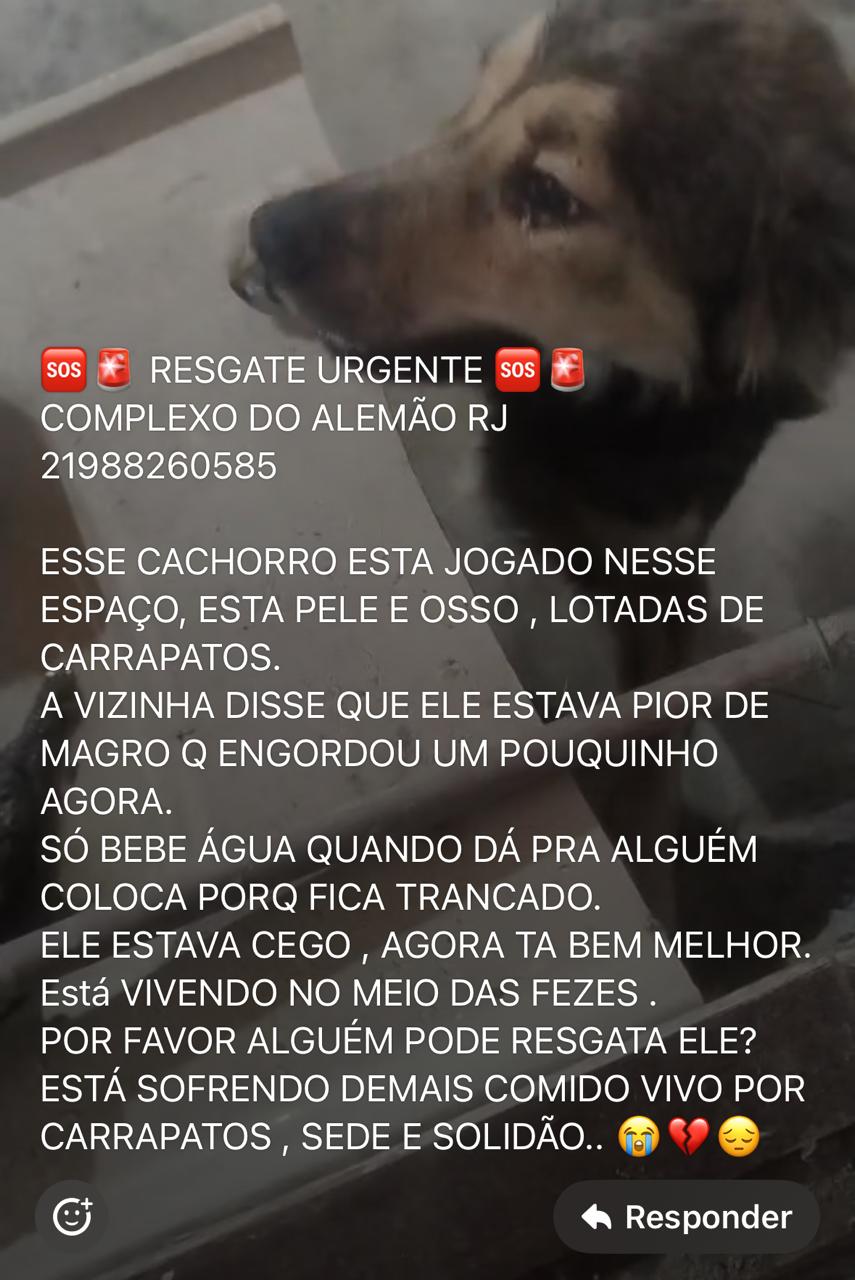Tap the Responder reply button
855x1280 pixels.
(x=687, y=1217)
